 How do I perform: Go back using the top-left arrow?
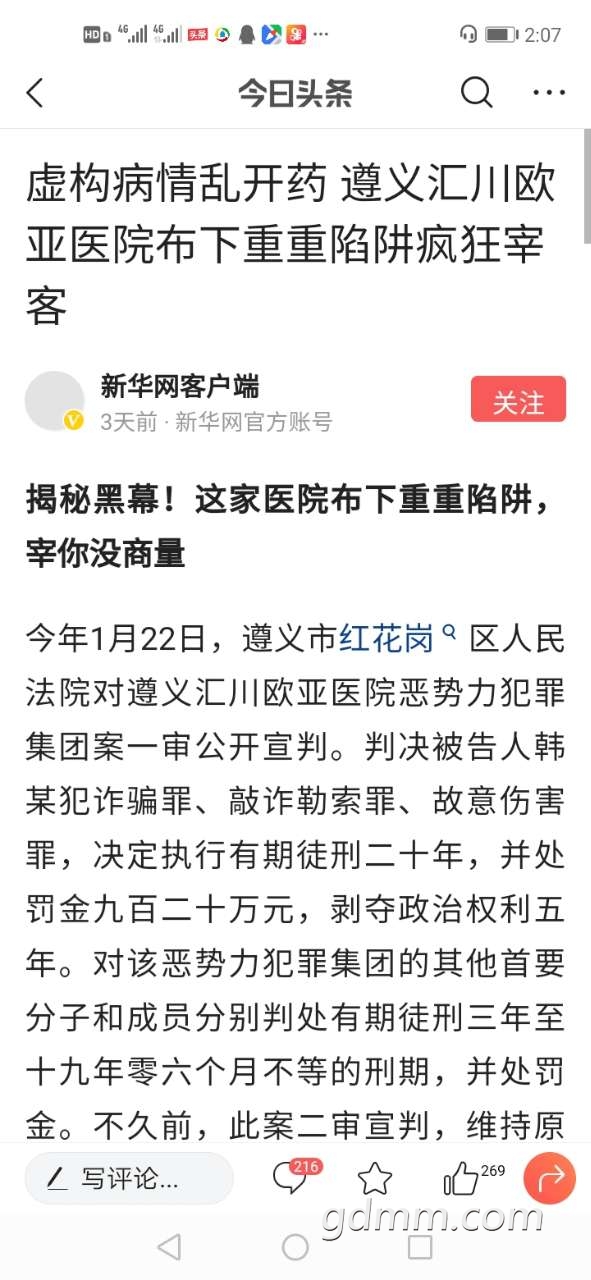(35, 93)
